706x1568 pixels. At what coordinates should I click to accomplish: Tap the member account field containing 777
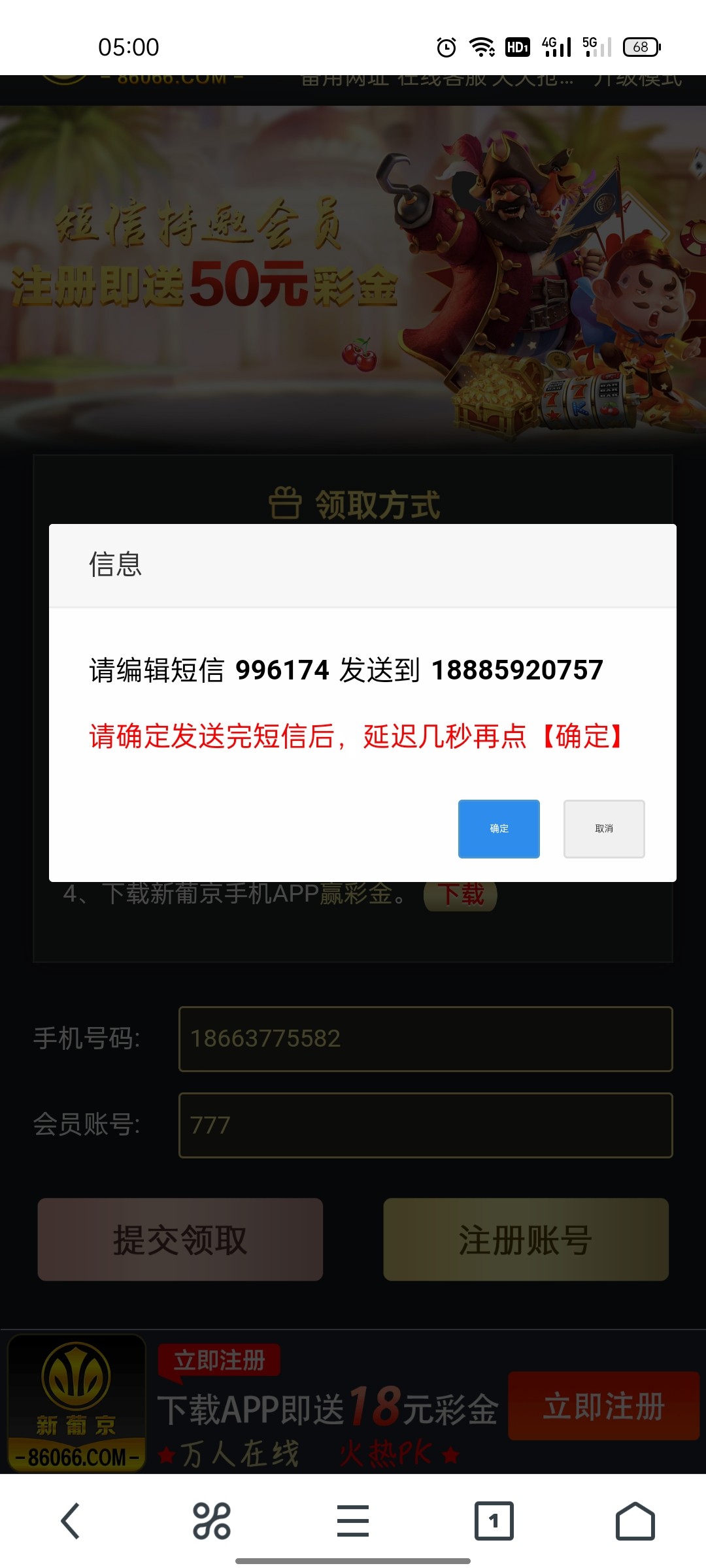(428, 1125)
